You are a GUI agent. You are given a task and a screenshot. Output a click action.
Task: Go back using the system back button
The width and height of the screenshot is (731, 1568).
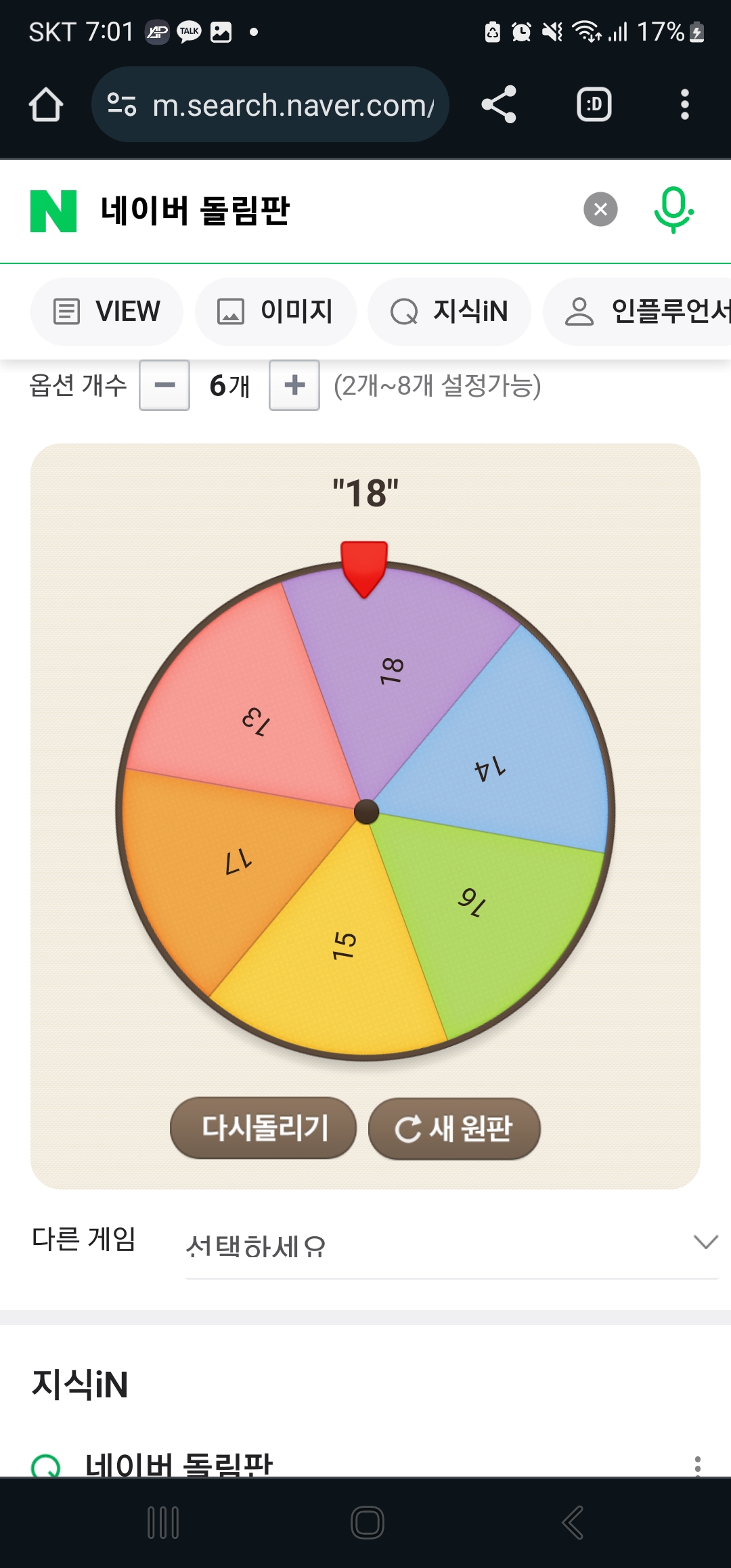coord(573,1523)
